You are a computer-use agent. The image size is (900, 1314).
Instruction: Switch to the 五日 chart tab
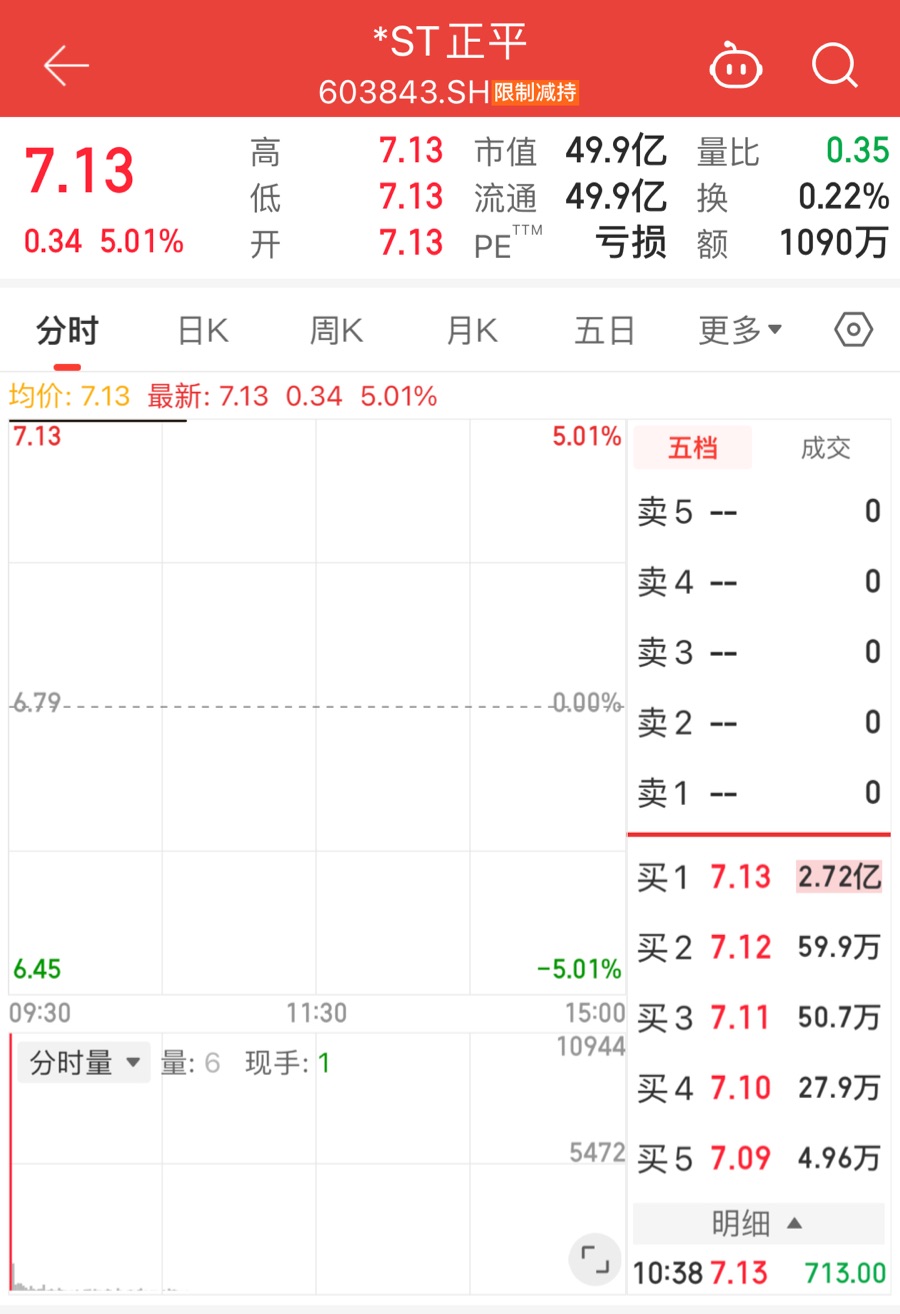click(605, 331)
